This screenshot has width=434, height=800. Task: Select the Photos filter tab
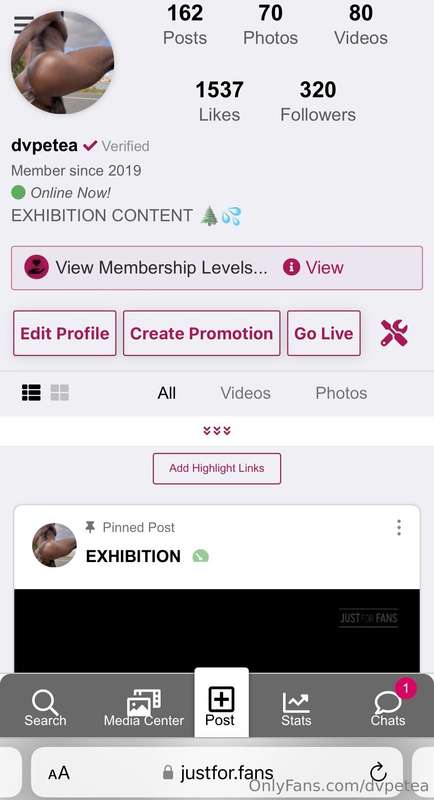[x=341, y=393]
